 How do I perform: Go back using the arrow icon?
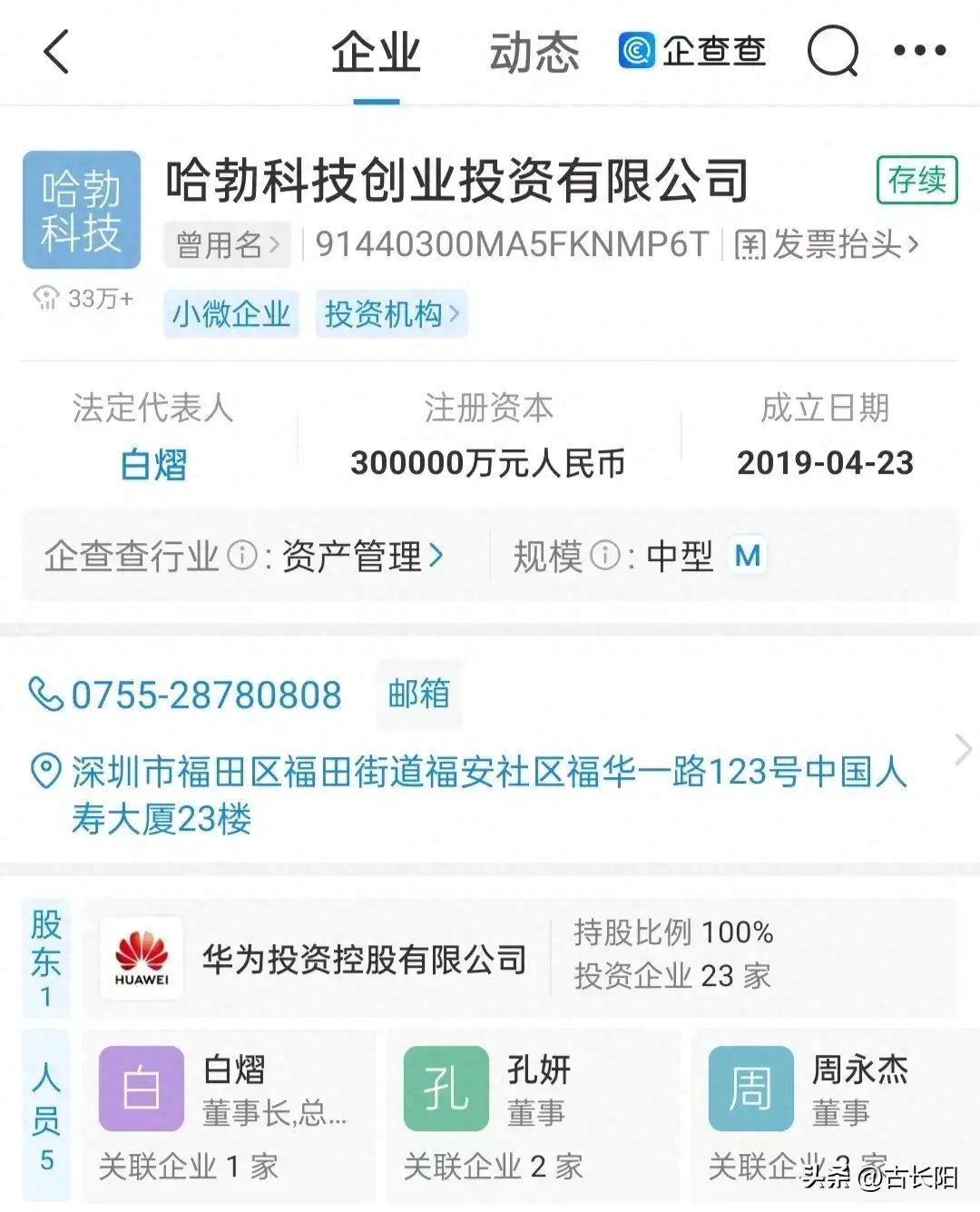pos(56,52)
